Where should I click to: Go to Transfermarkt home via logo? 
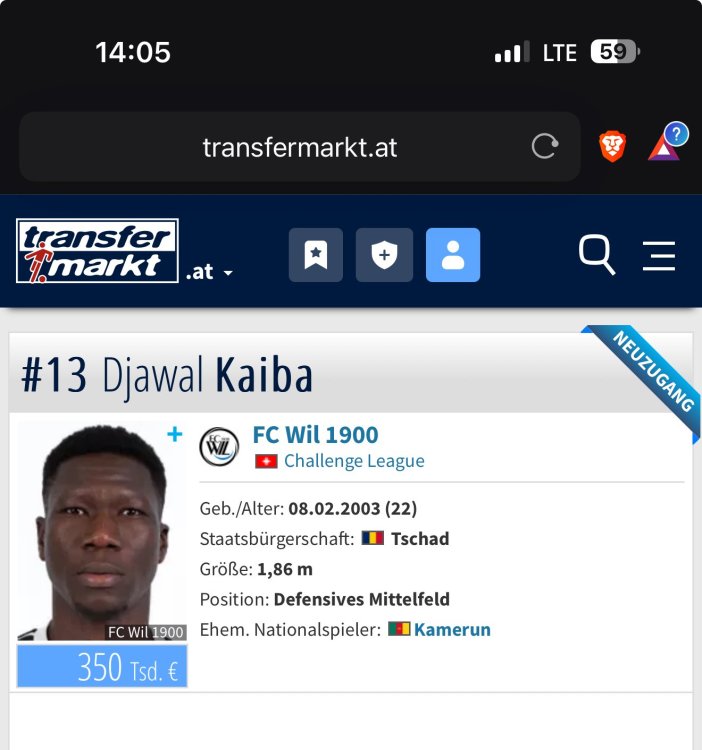point(97,251)
